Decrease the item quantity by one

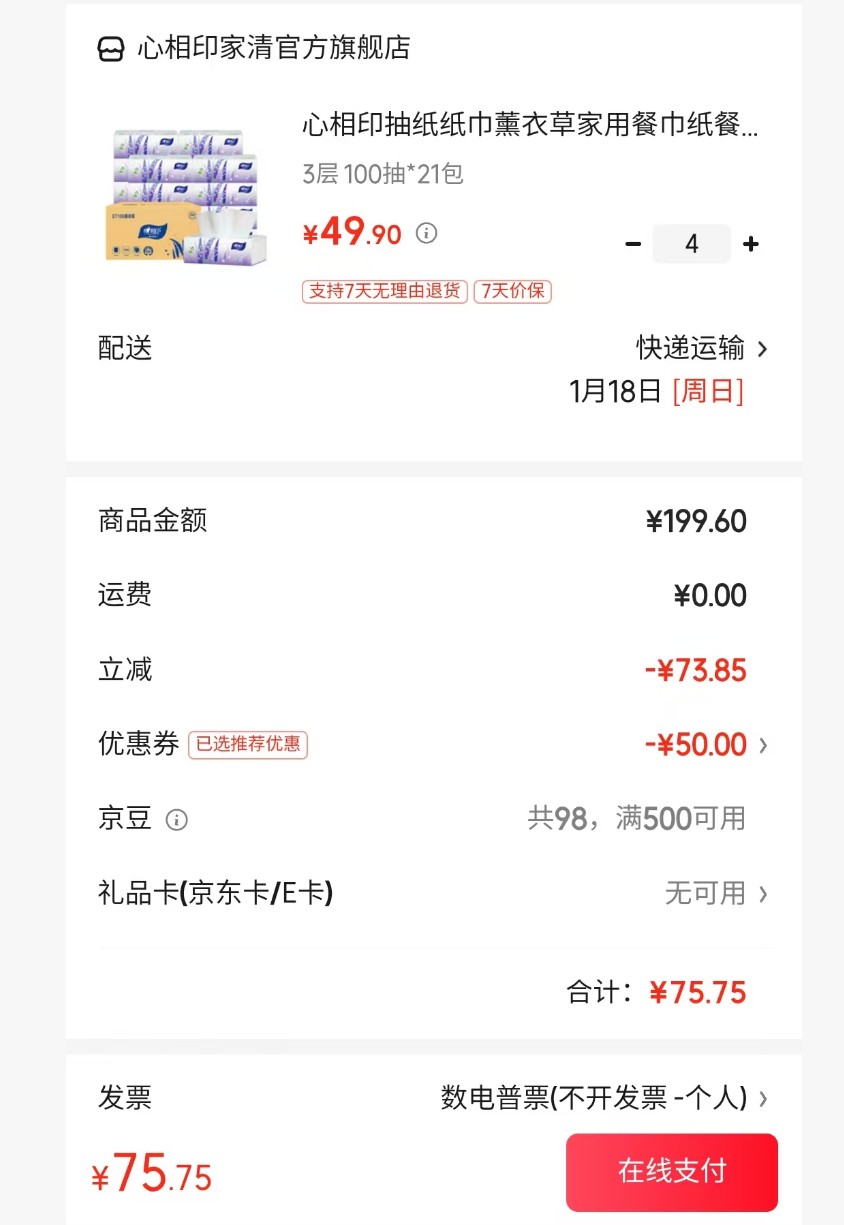pos(632,244)
